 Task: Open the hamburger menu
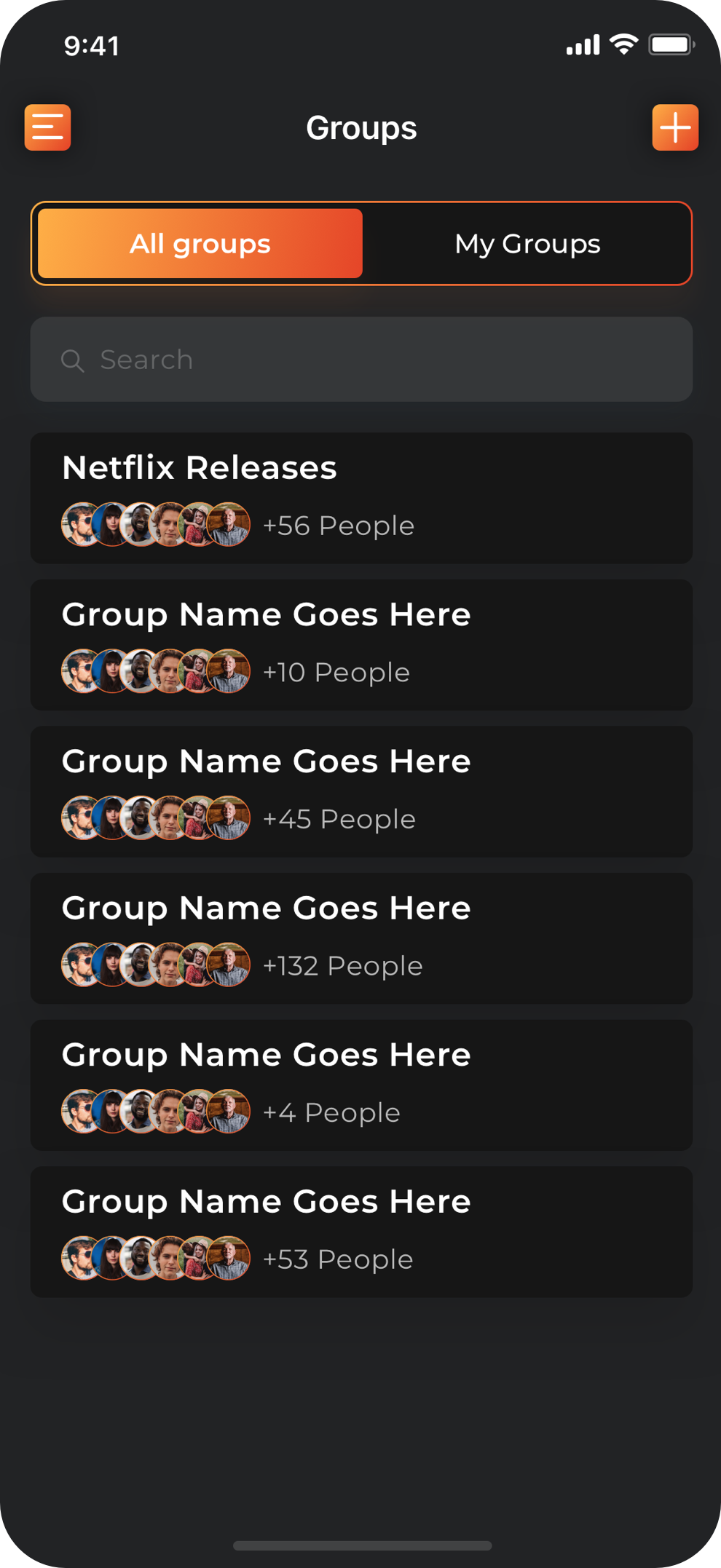click(x=47, y=127)
